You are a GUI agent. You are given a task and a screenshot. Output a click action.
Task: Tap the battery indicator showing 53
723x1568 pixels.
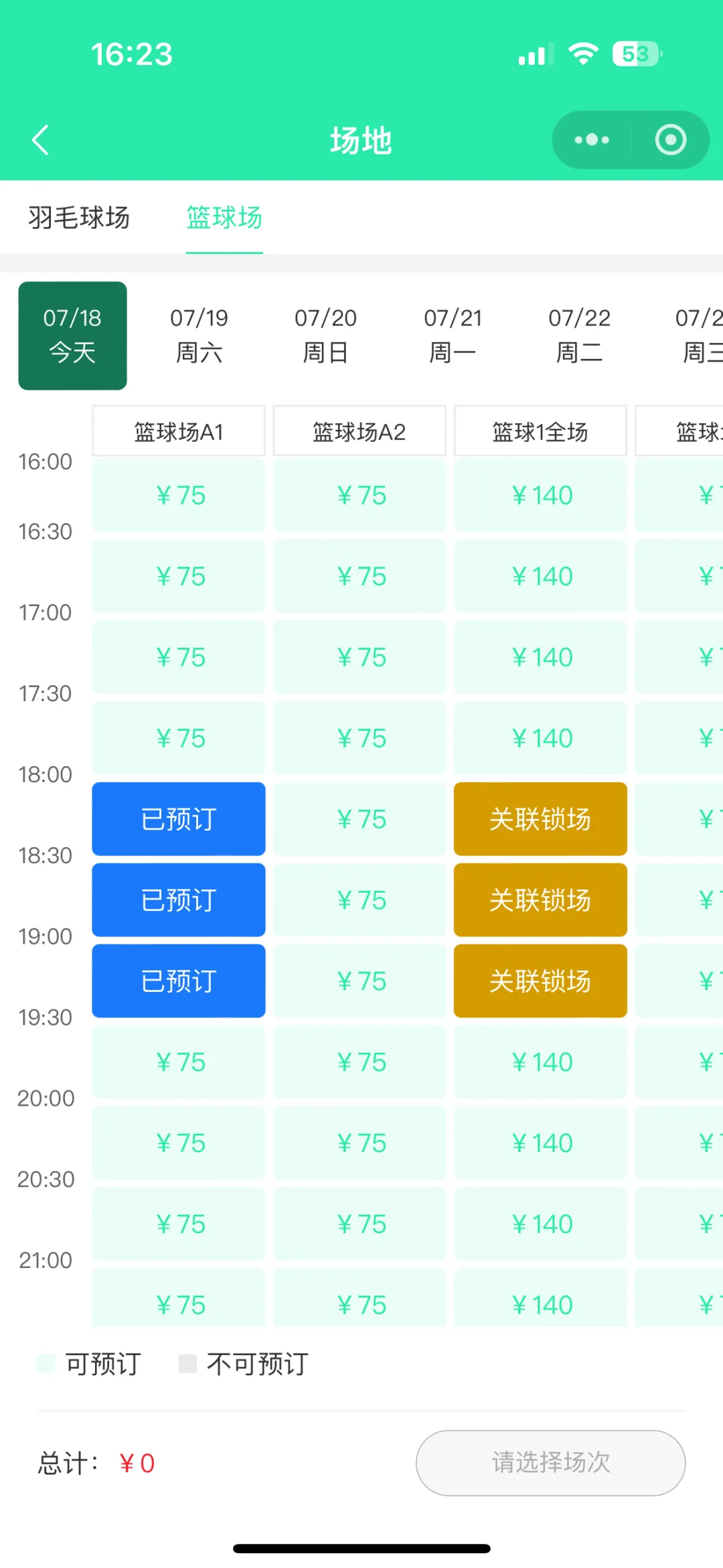(x=635, y=54)
